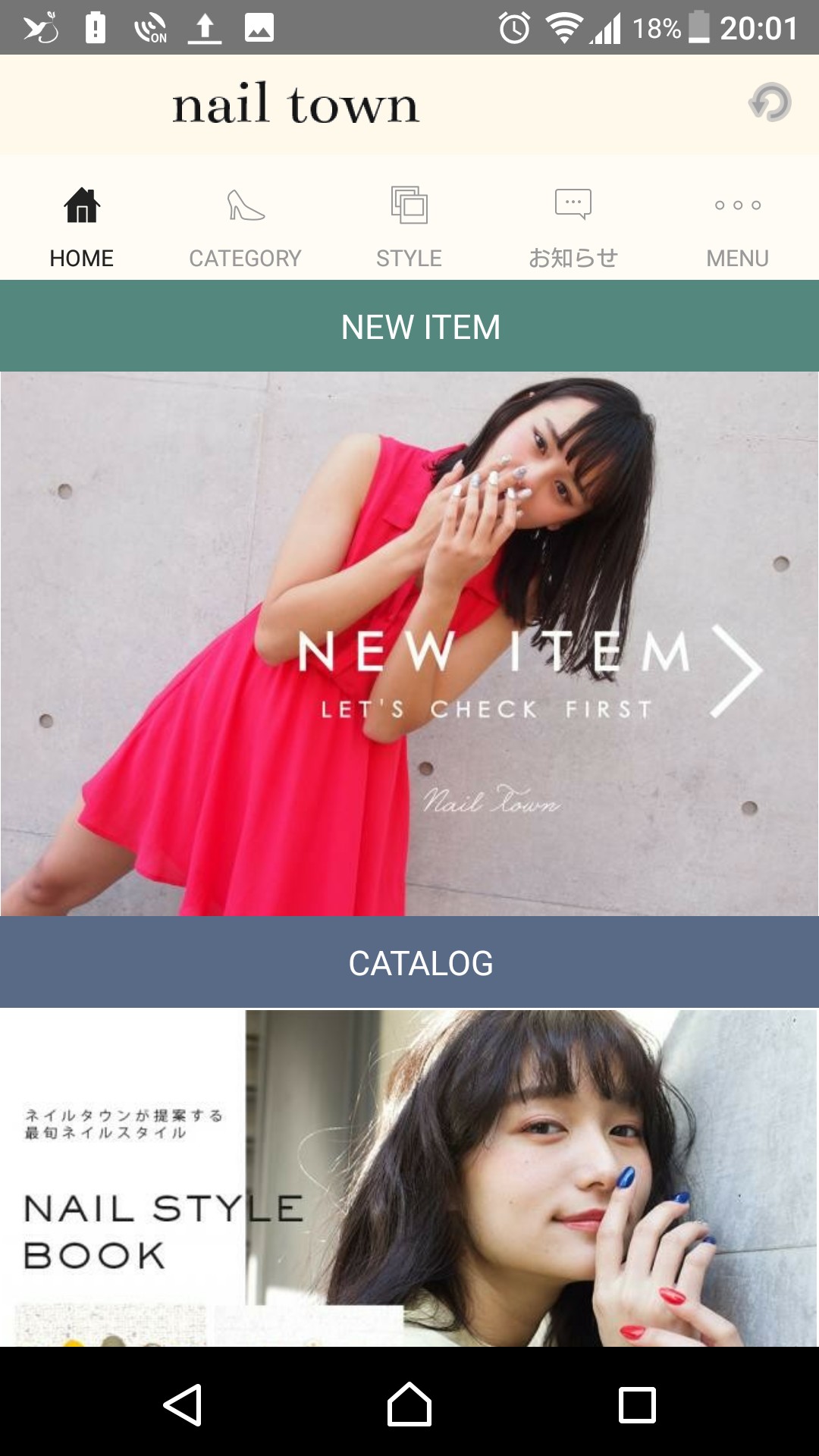Go back using system back button
This screenshot has height=1456, width=819.
pyautogui.click(x=183, y=1405)
